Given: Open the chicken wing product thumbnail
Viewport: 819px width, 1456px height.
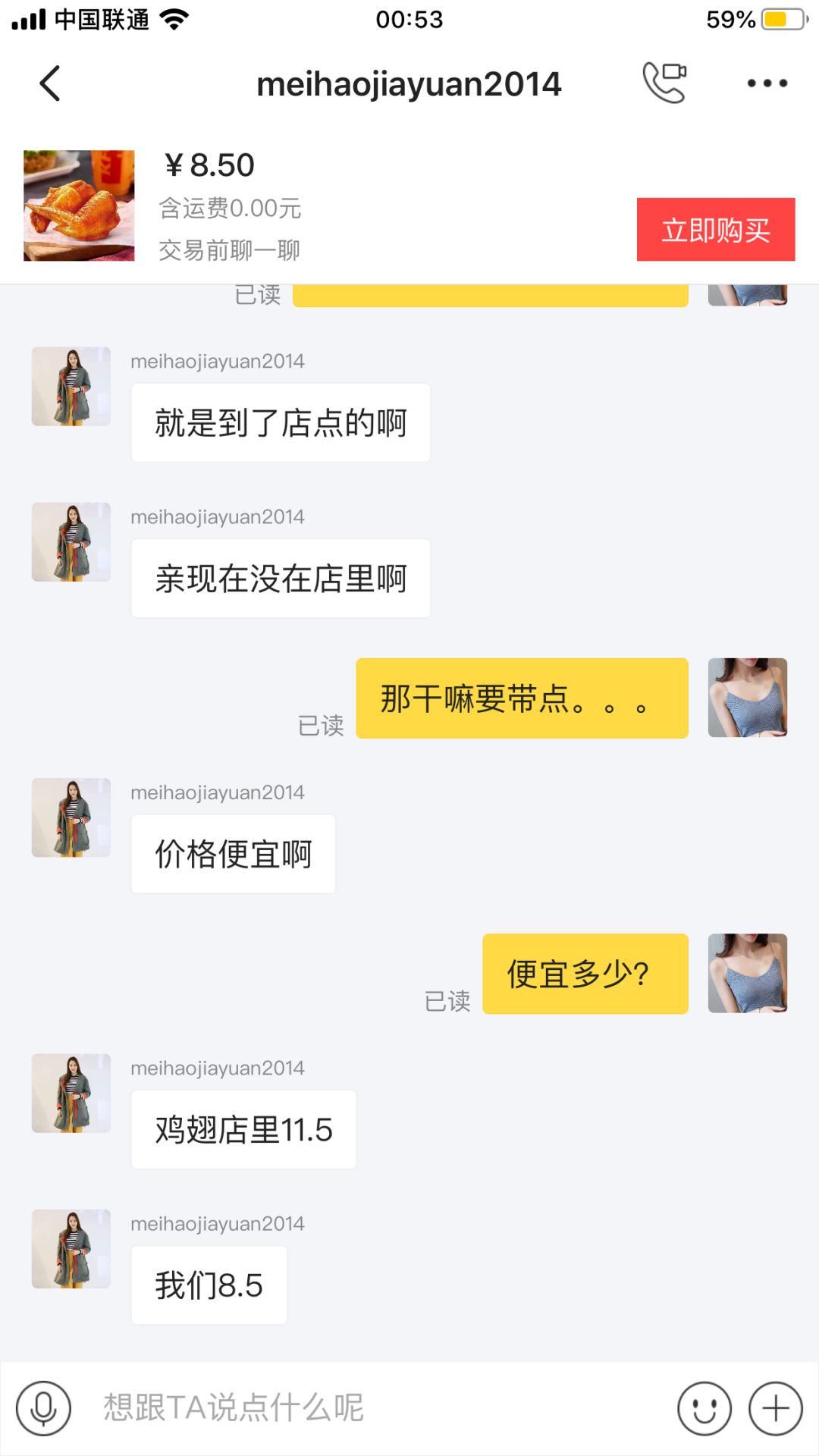Looking at the screenshot, I should (x=79, y=206).
